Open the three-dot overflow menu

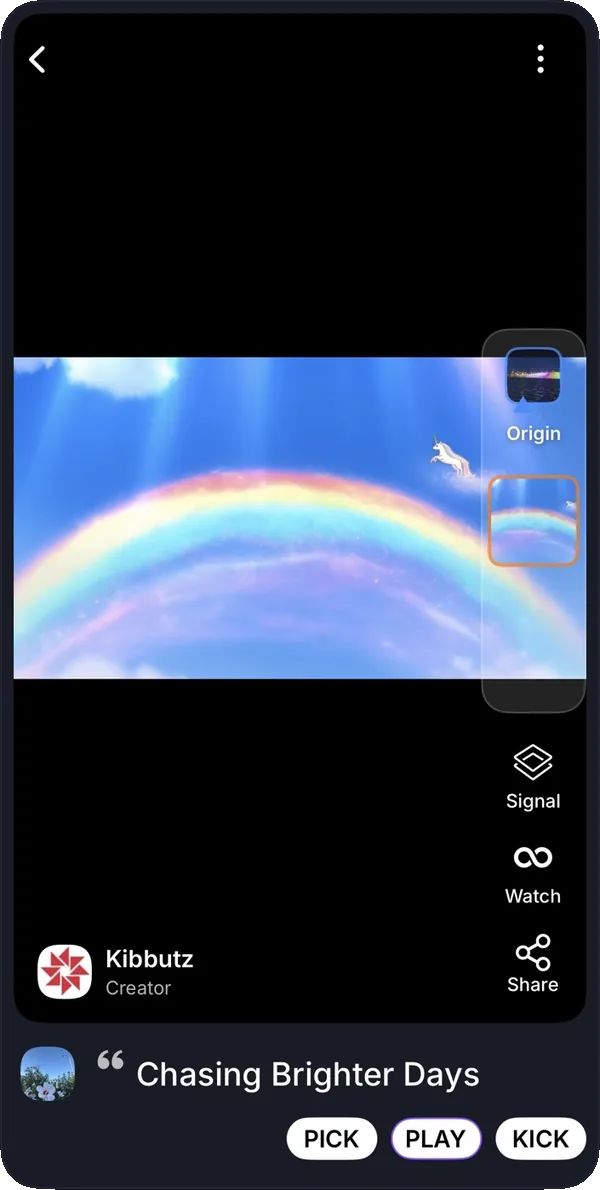click(x=540, y=59)
